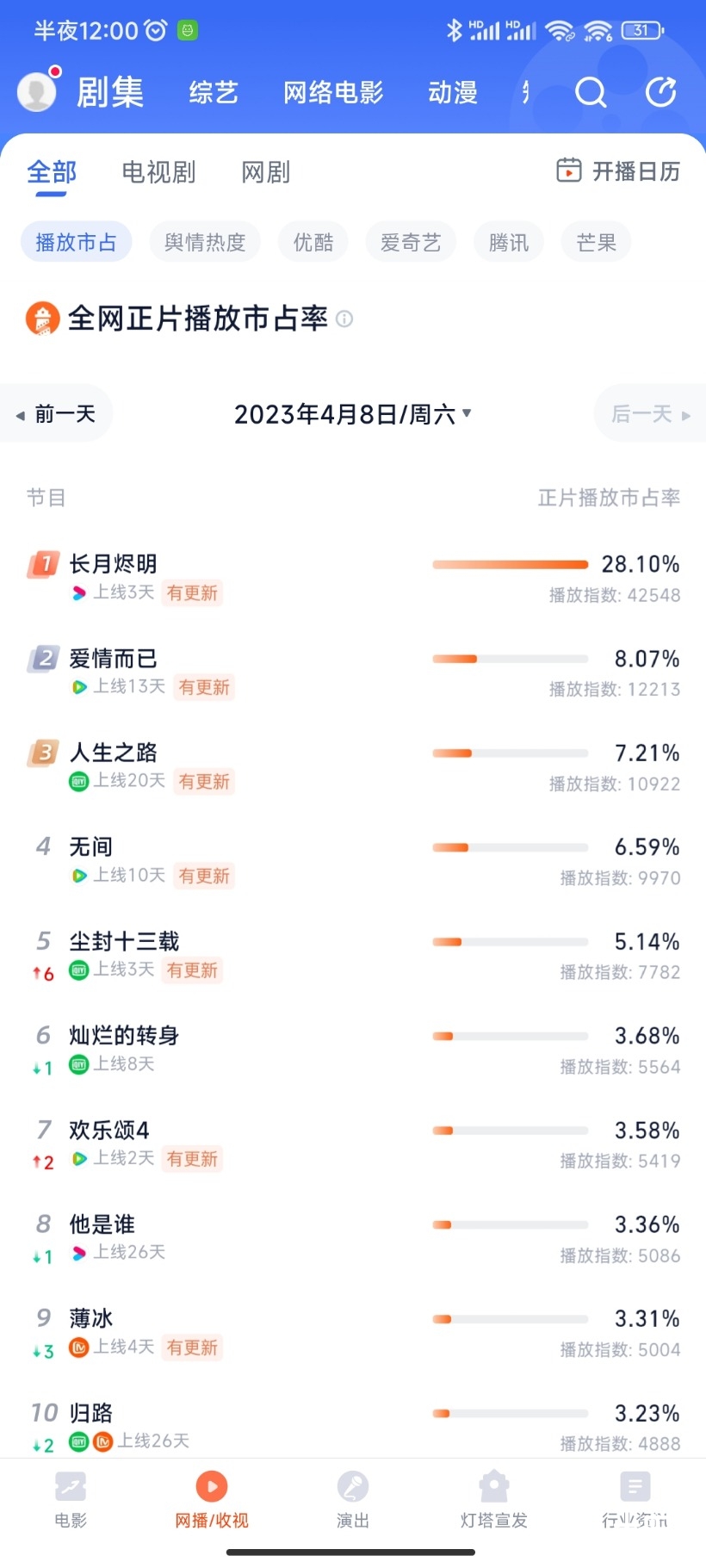The height and width of the screenshot is (1568, 706).
Task: Open the profile avatar
Action: pos(38,91)
